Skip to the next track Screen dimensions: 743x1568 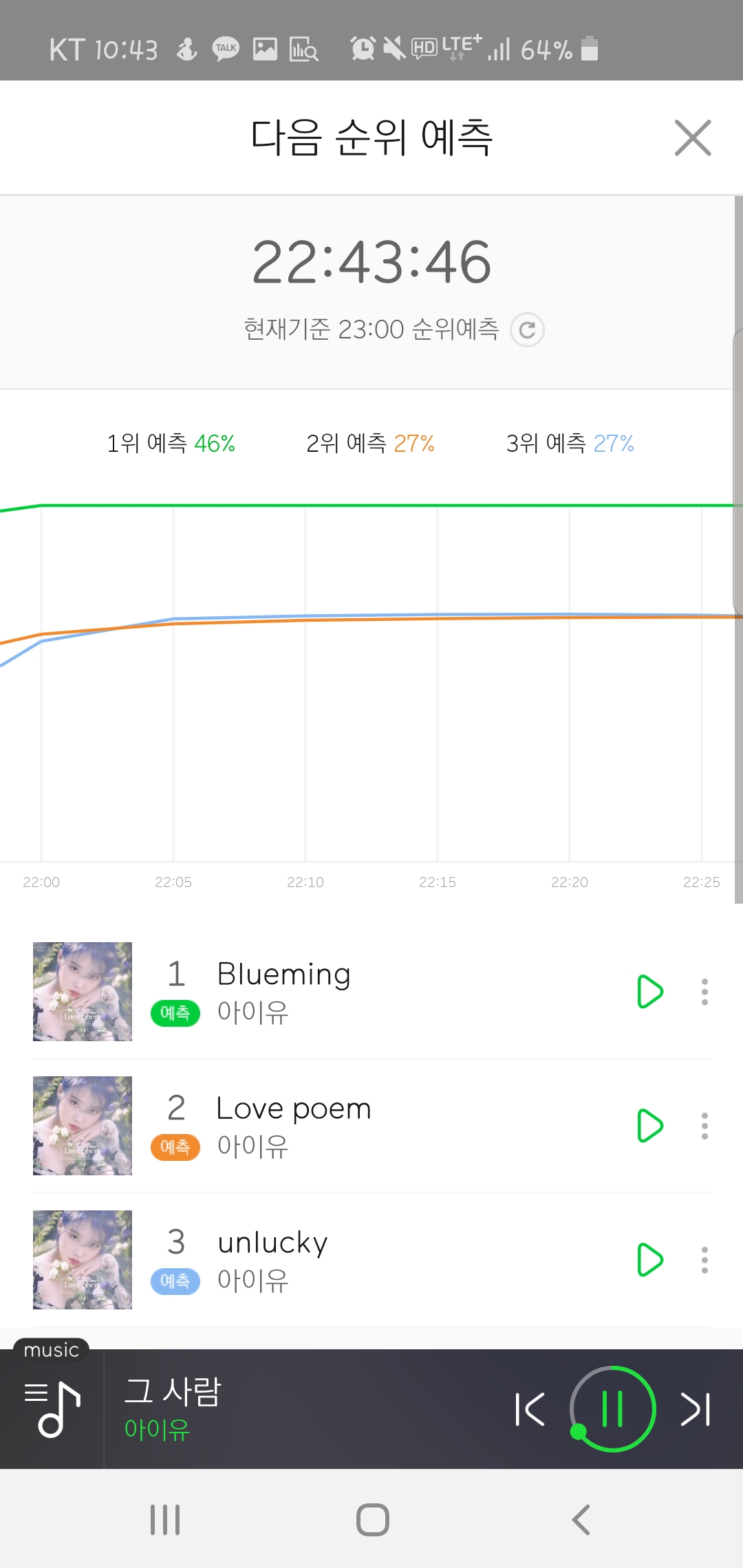point(696,1408)
